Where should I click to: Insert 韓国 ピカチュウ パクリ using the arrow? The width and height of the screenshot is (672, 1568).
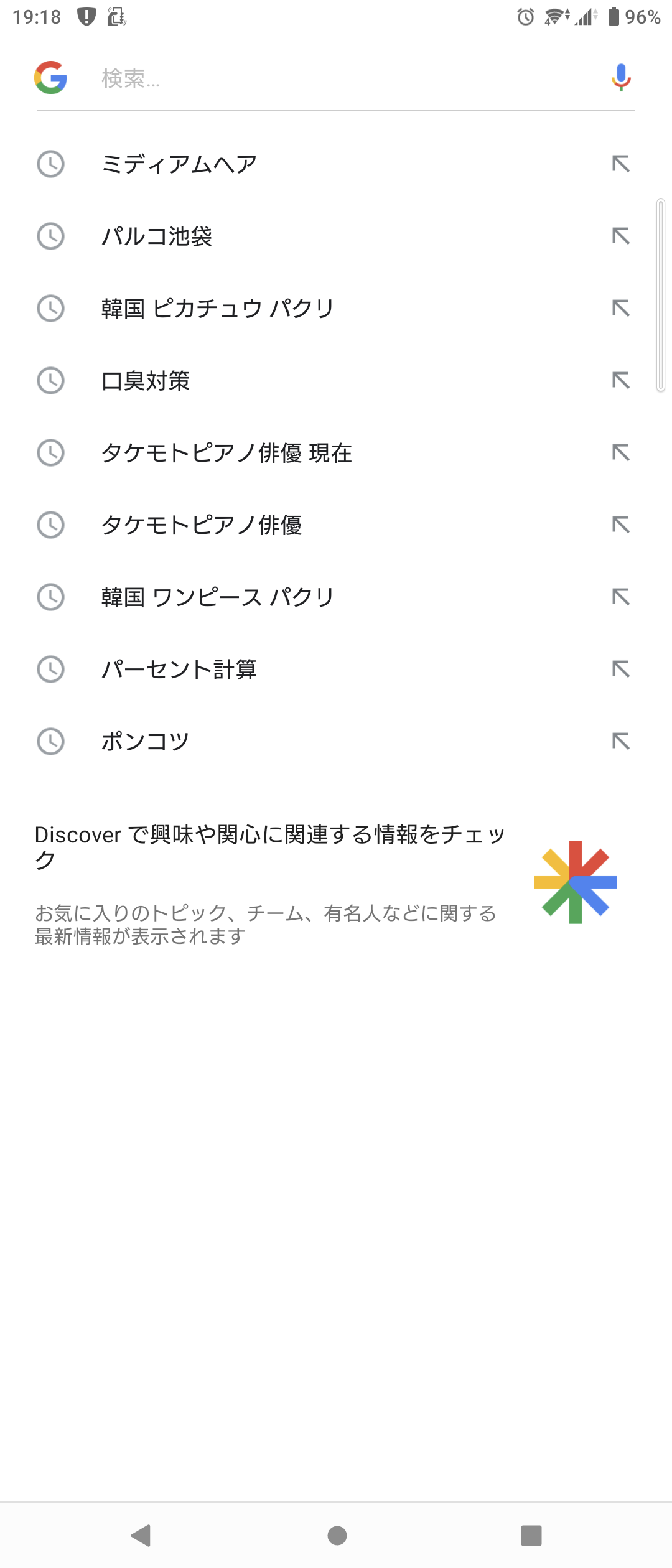click(620, 308)
